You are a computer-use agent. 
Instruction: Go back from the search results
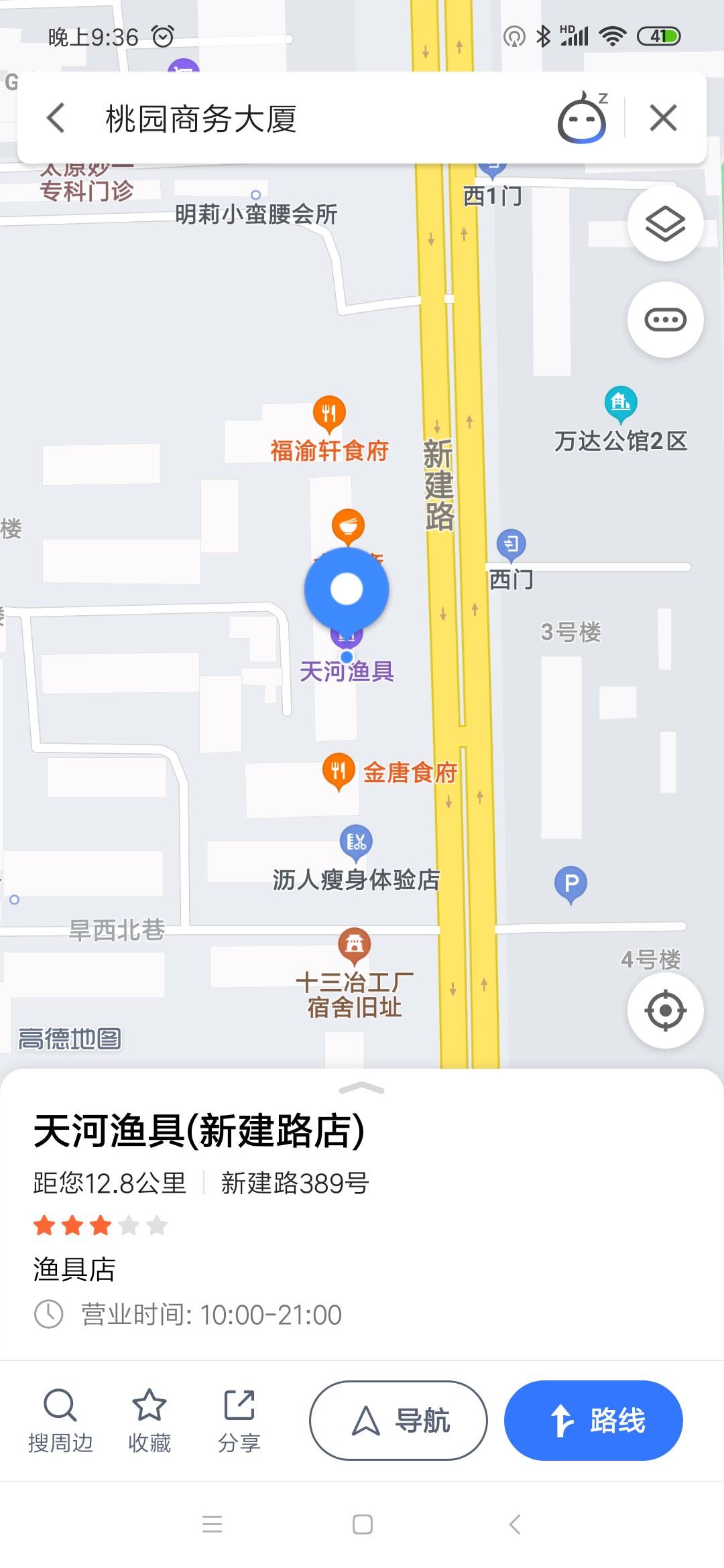click(56, 119)
